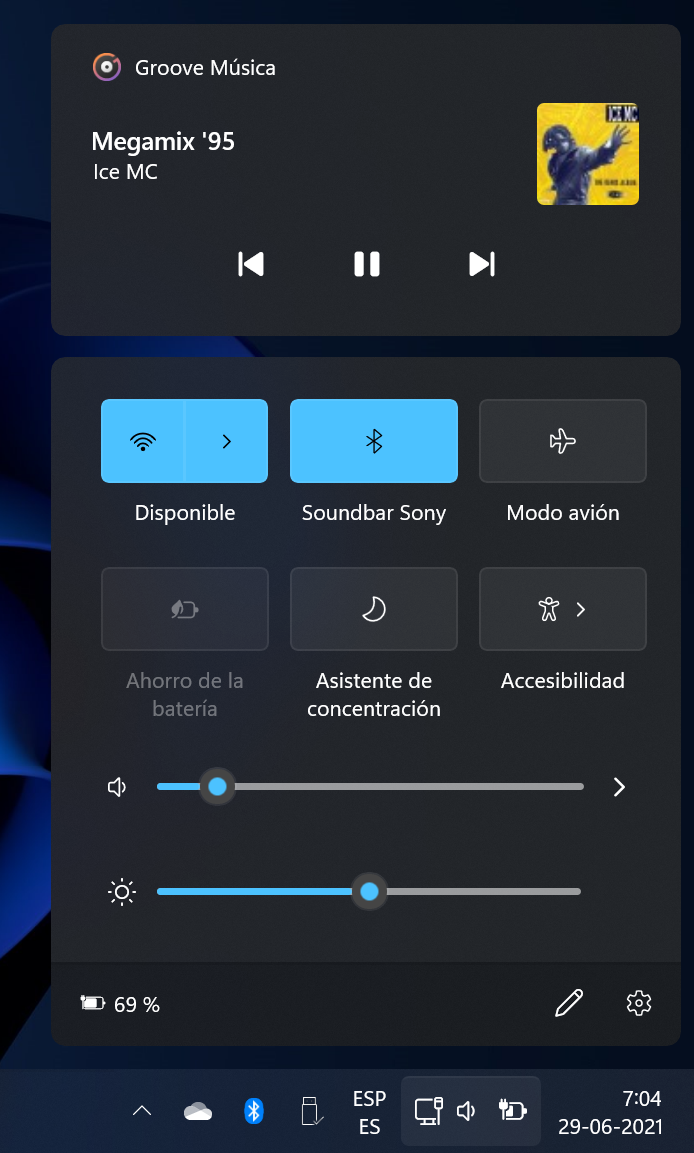The height and width of the screenshot is (1153, 694).
Task: Skip to the previous track
Action: coord(251,264)
